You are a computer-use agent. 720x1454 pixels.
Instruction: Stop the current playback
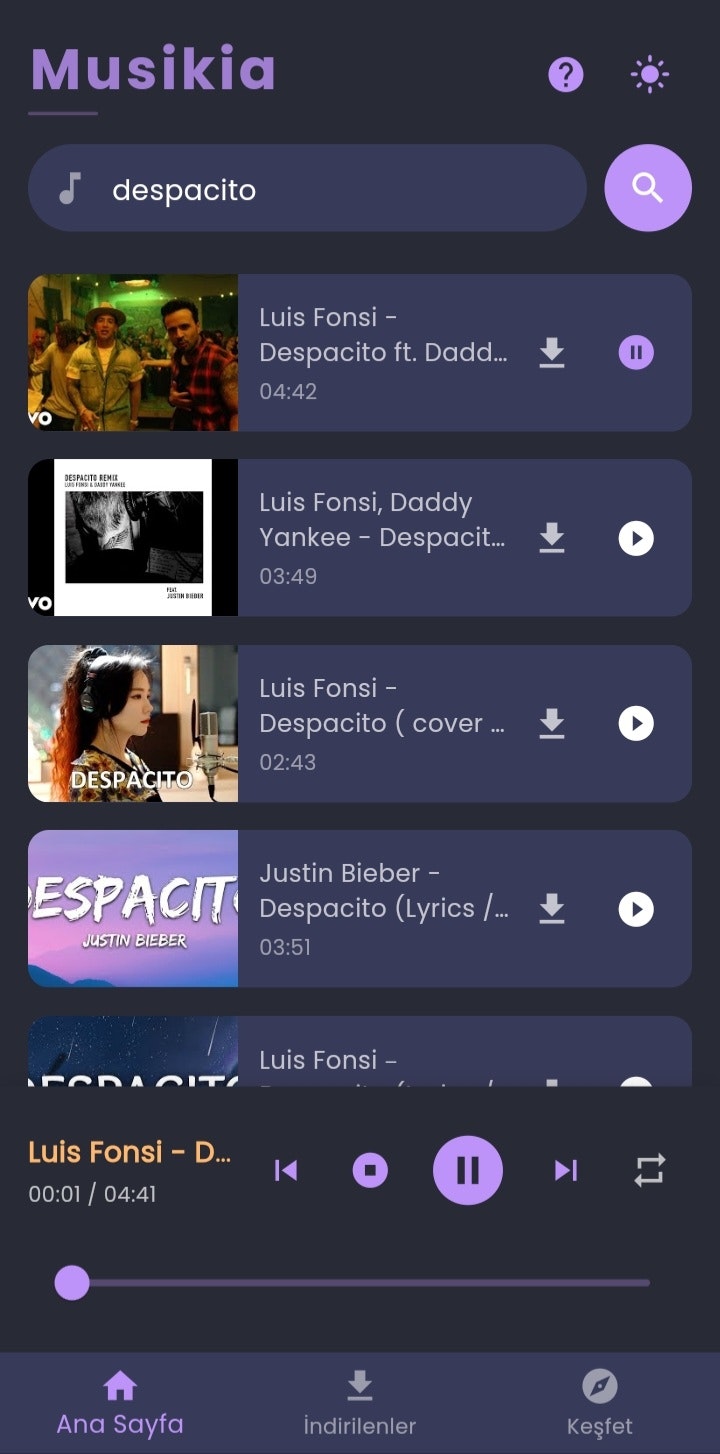coord(370,1170)
